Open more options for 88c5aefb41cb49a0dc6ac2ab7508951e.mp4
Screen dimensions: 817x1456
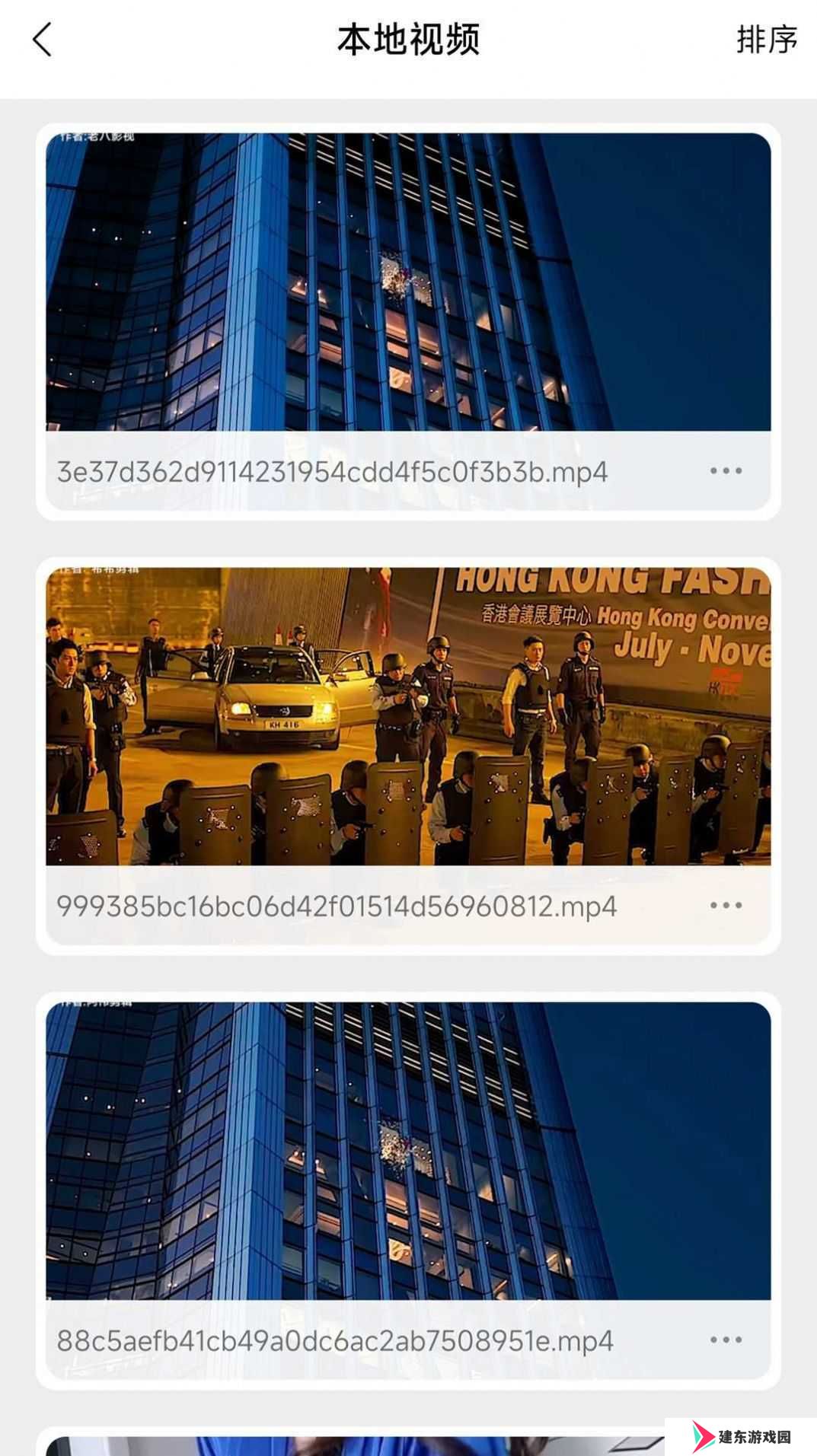pyautogui.click(x=726, y=1340)
